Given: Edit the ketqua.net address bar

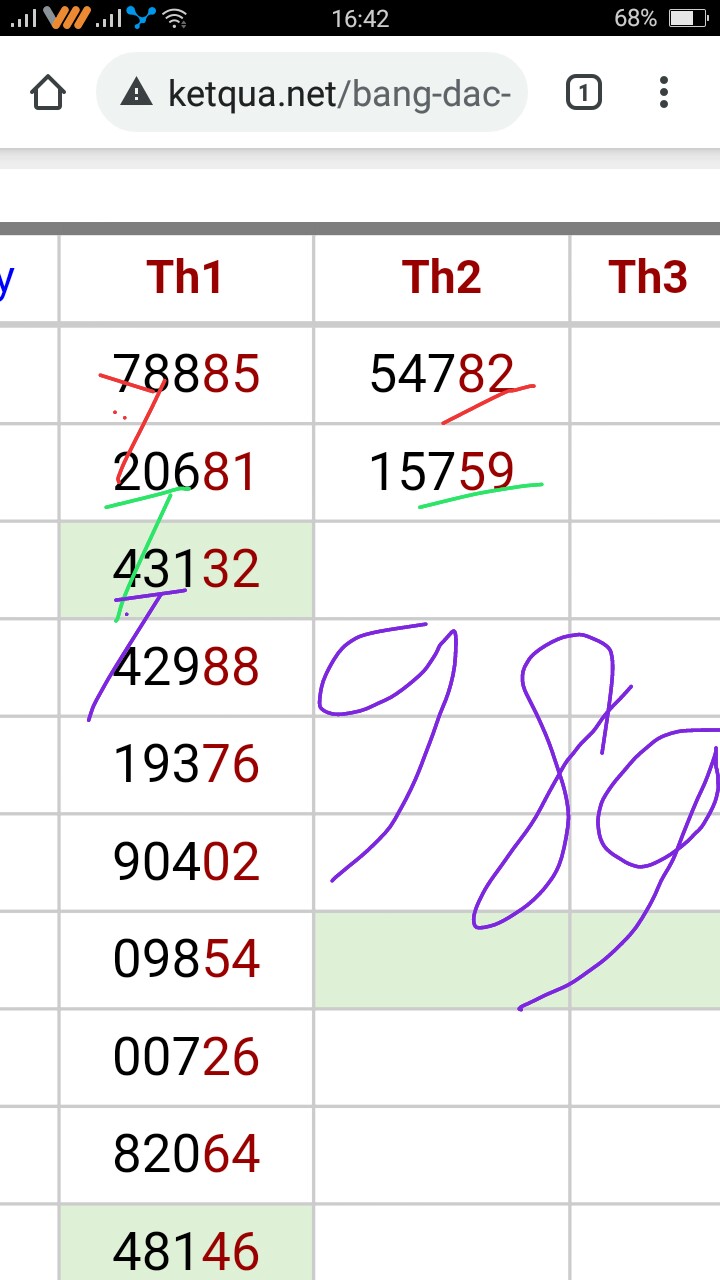Looking at the screenshot, I should 330,94.
